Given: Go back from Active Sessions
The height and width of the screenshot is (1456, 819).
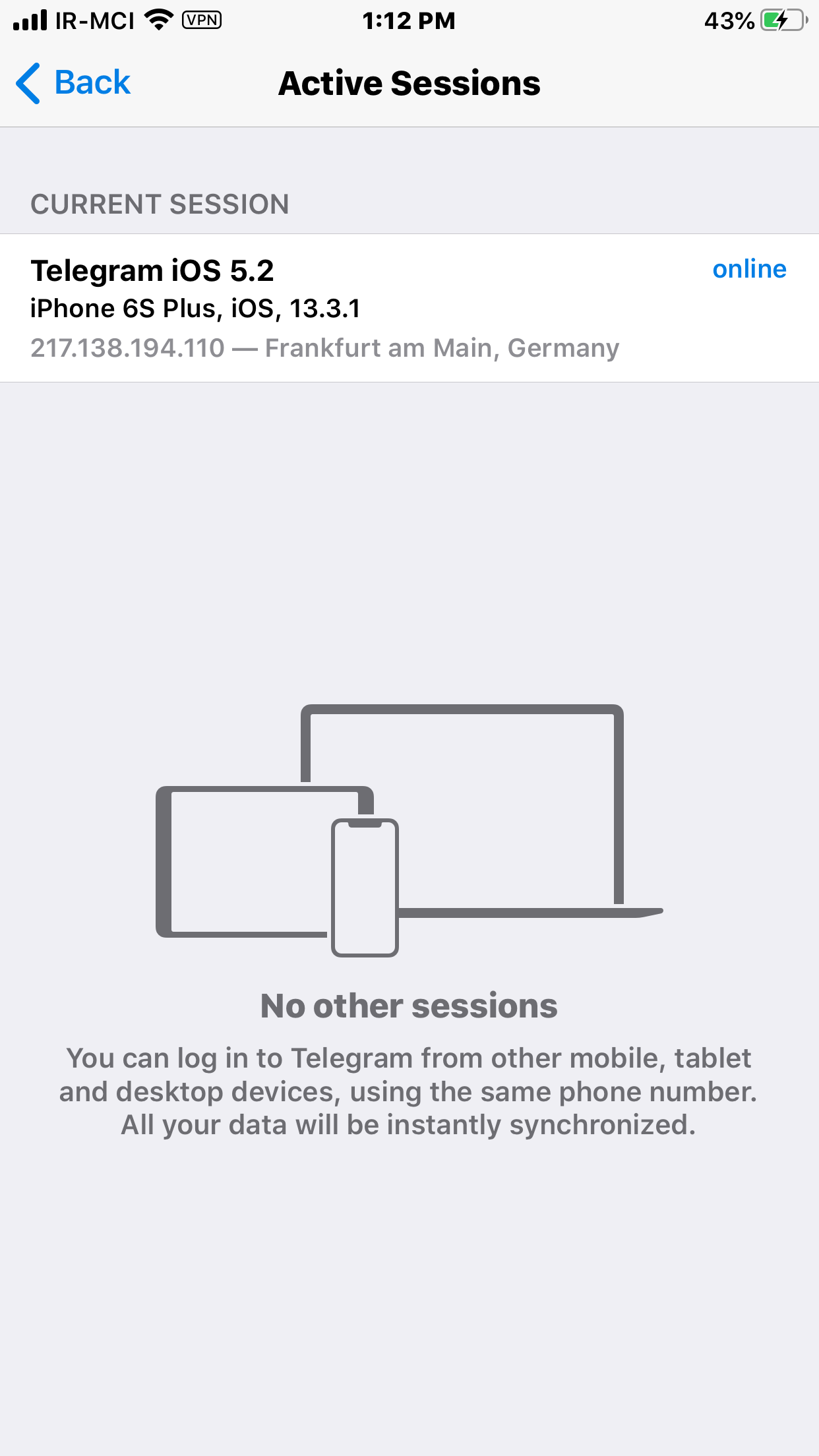Looking at the screenshot, I should point(73,83).
